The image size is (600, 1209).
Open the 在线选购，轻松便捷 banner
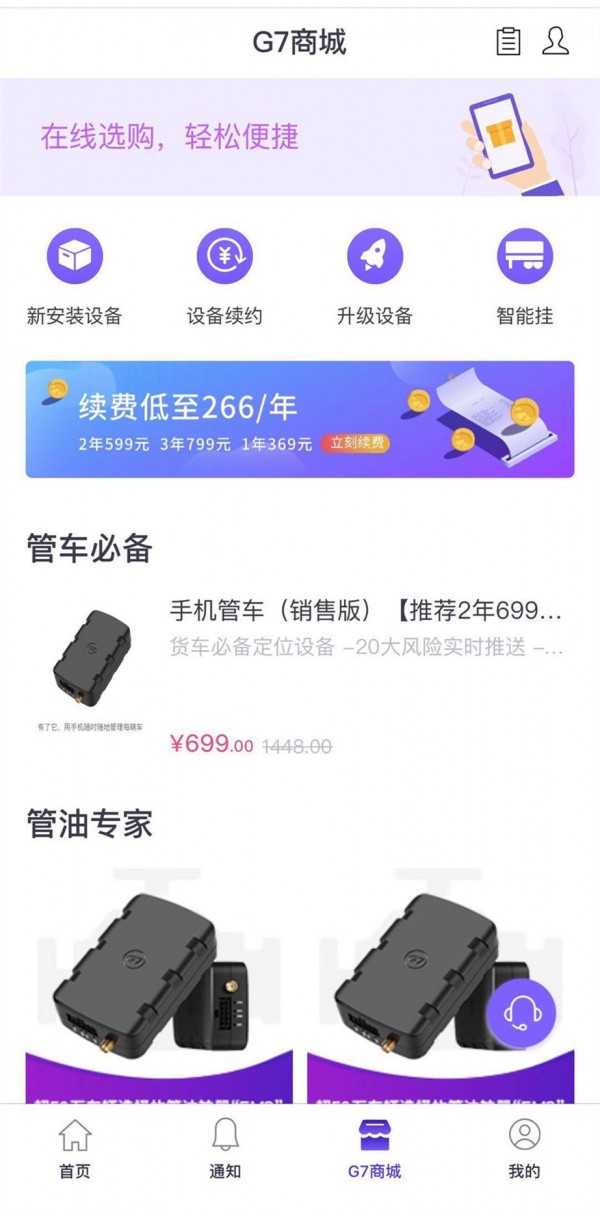300,137
